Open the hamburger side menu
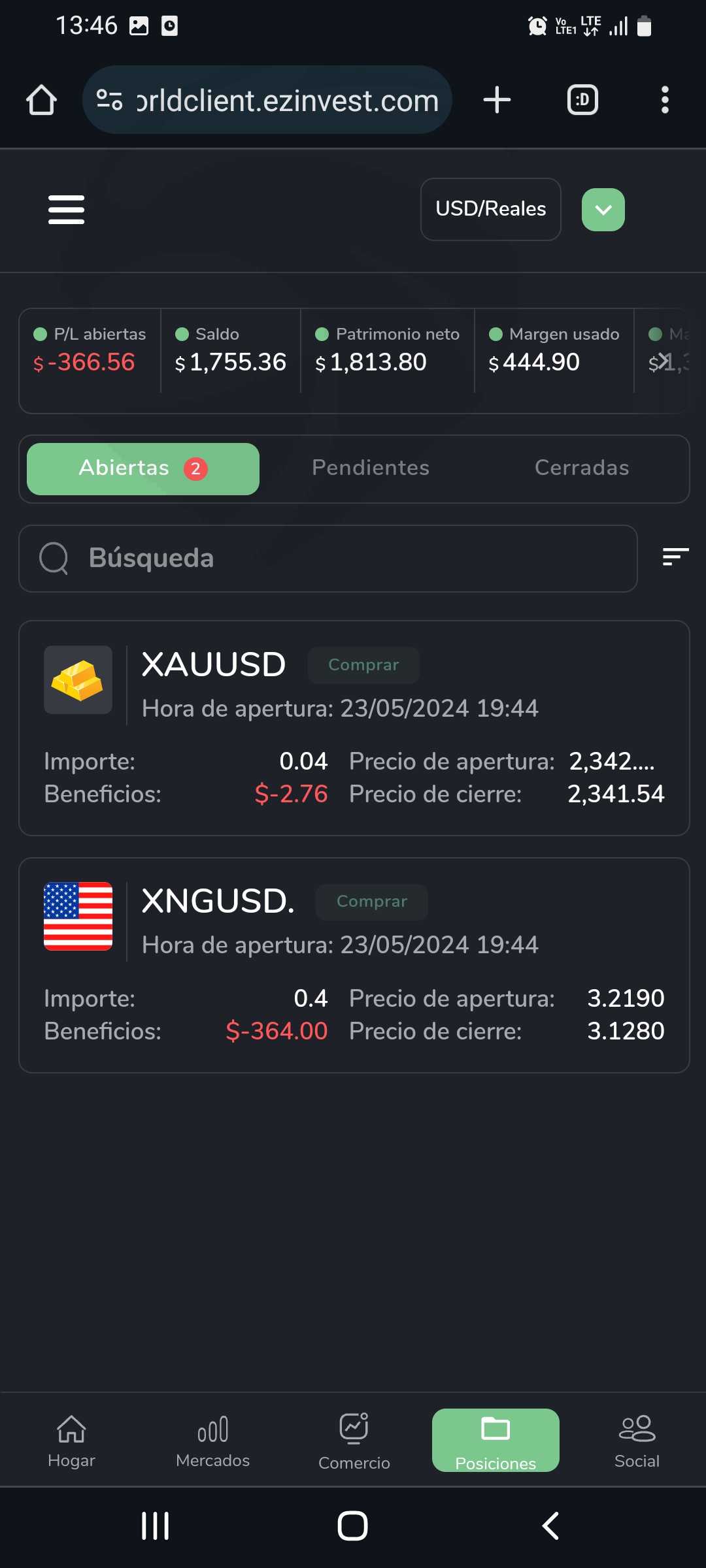 (x=66, y=210)
